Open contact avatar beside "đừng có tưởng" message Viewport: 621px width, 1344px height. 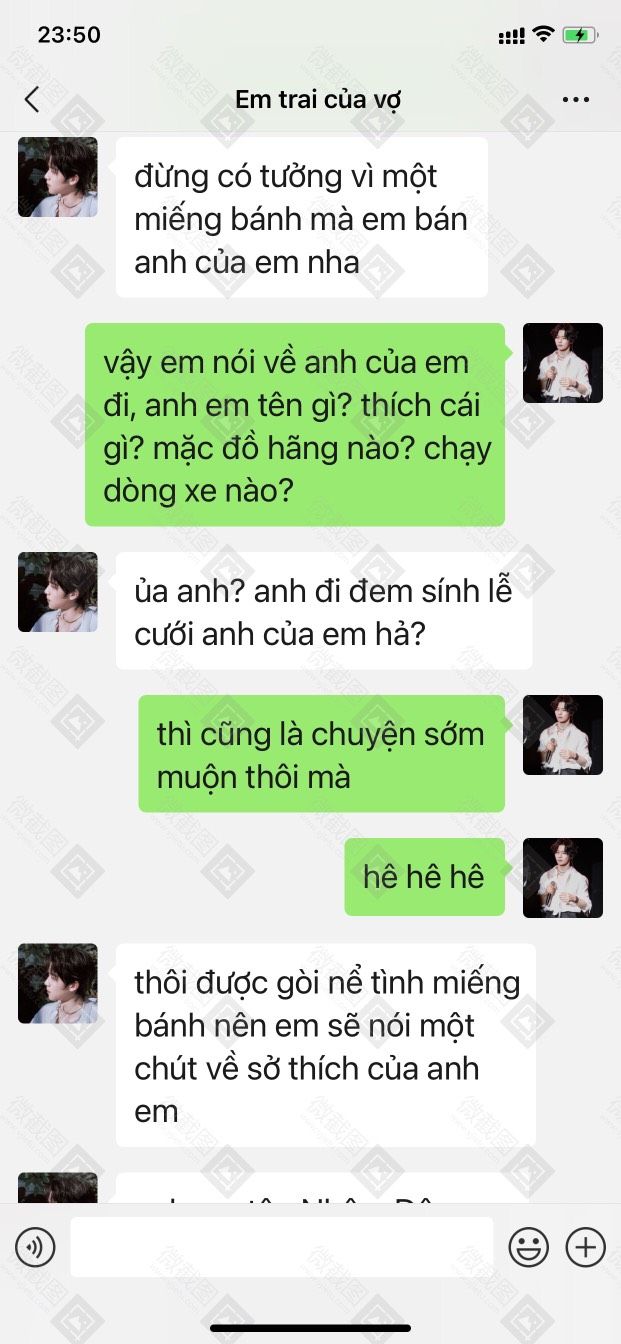58,177
